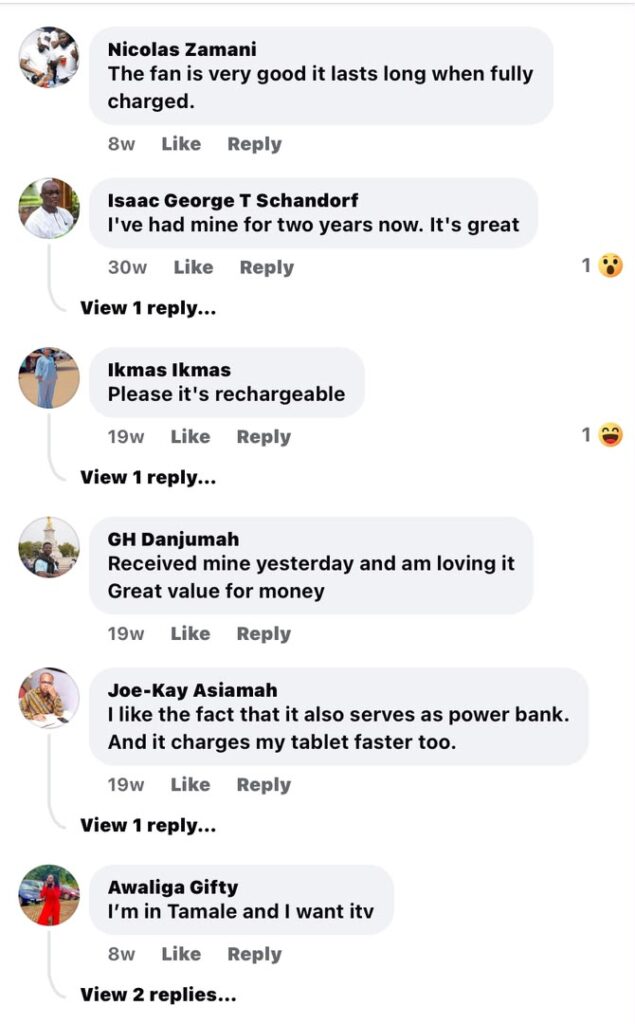Like Isaac George T Schandorf's comment
The width and height of the screenshot is (635, 1024).
click(193, 267)
